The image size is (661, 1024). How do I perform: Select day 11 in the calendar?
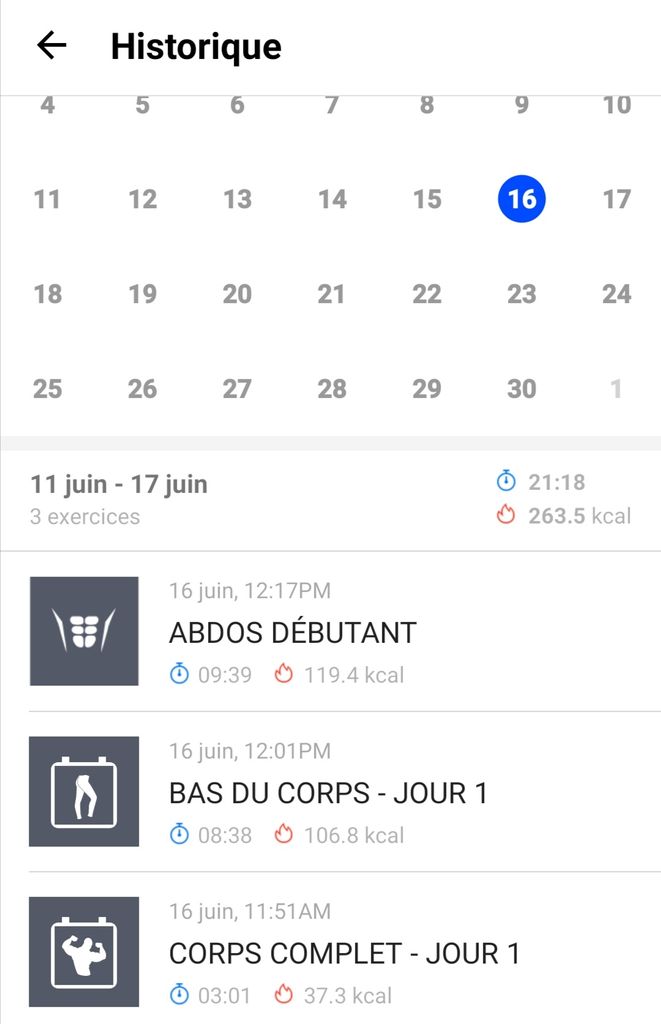47,199
